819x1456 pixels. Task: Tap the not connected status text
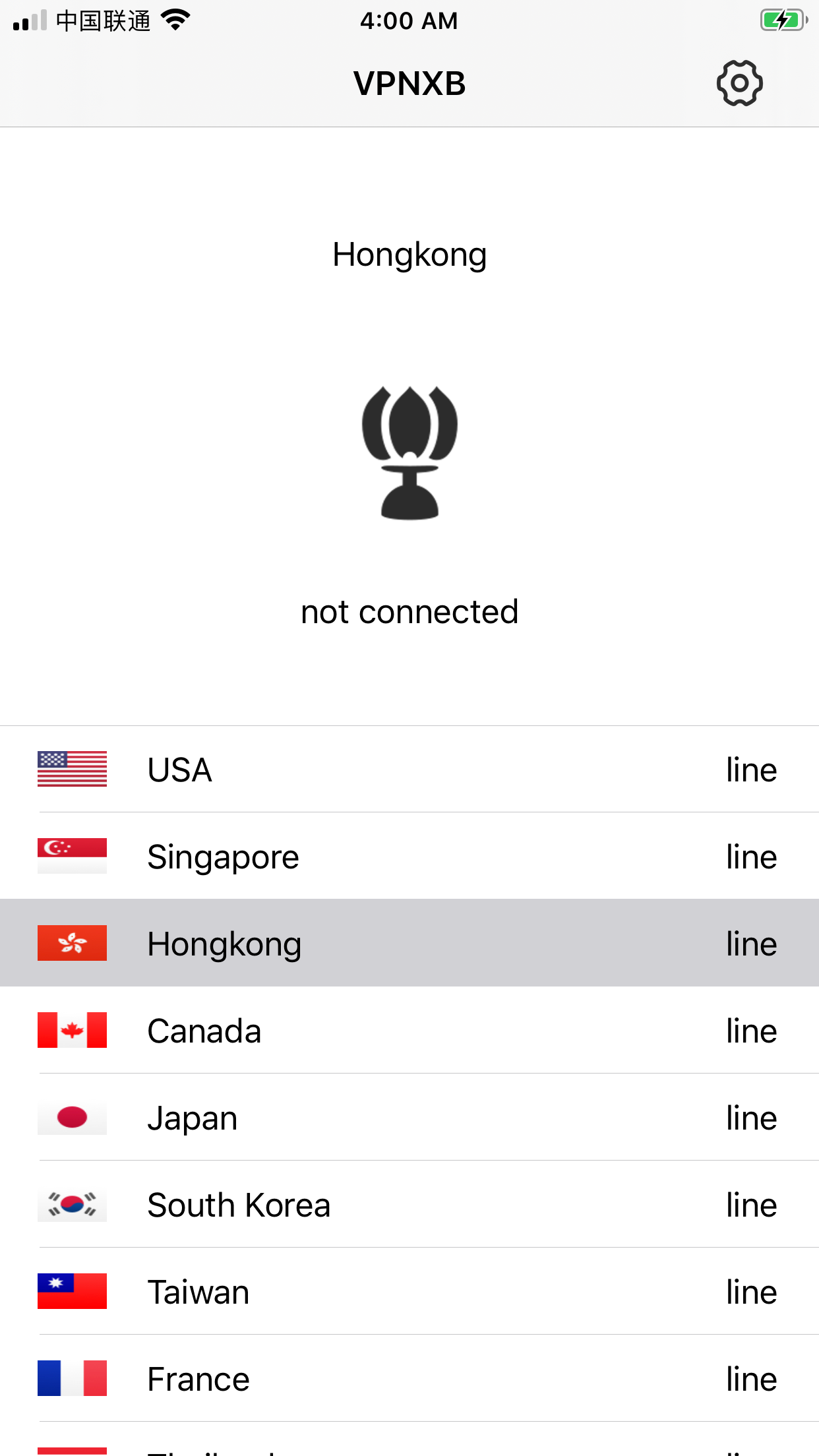coord(409,612)
